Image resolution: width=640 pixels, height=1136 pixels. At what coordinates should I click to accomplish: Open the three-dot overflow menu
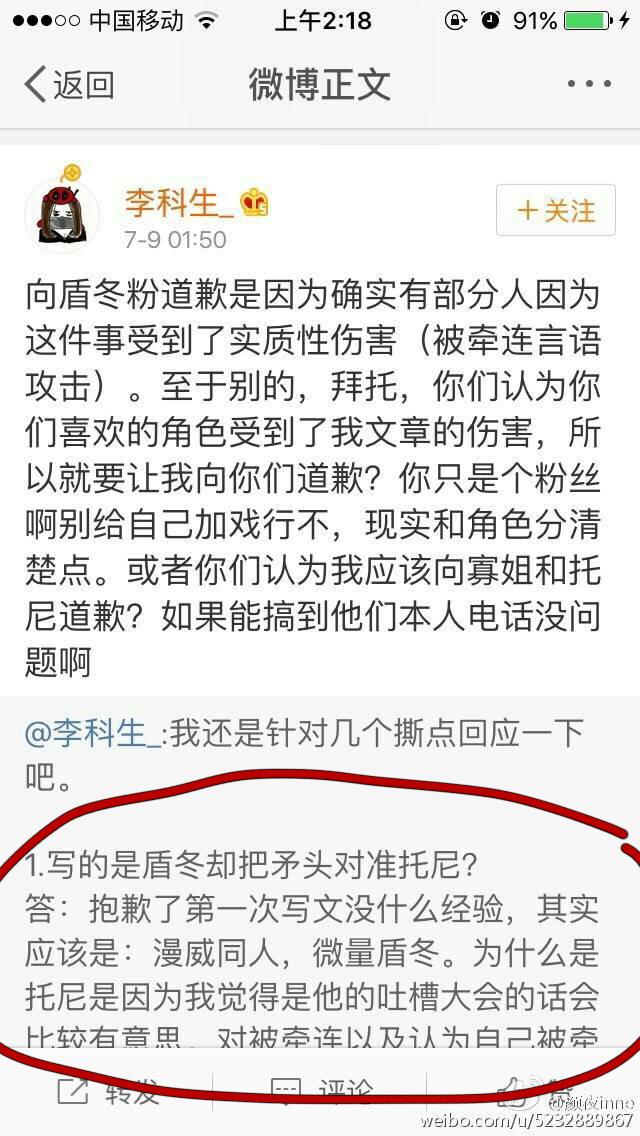(x=588, y=84)
